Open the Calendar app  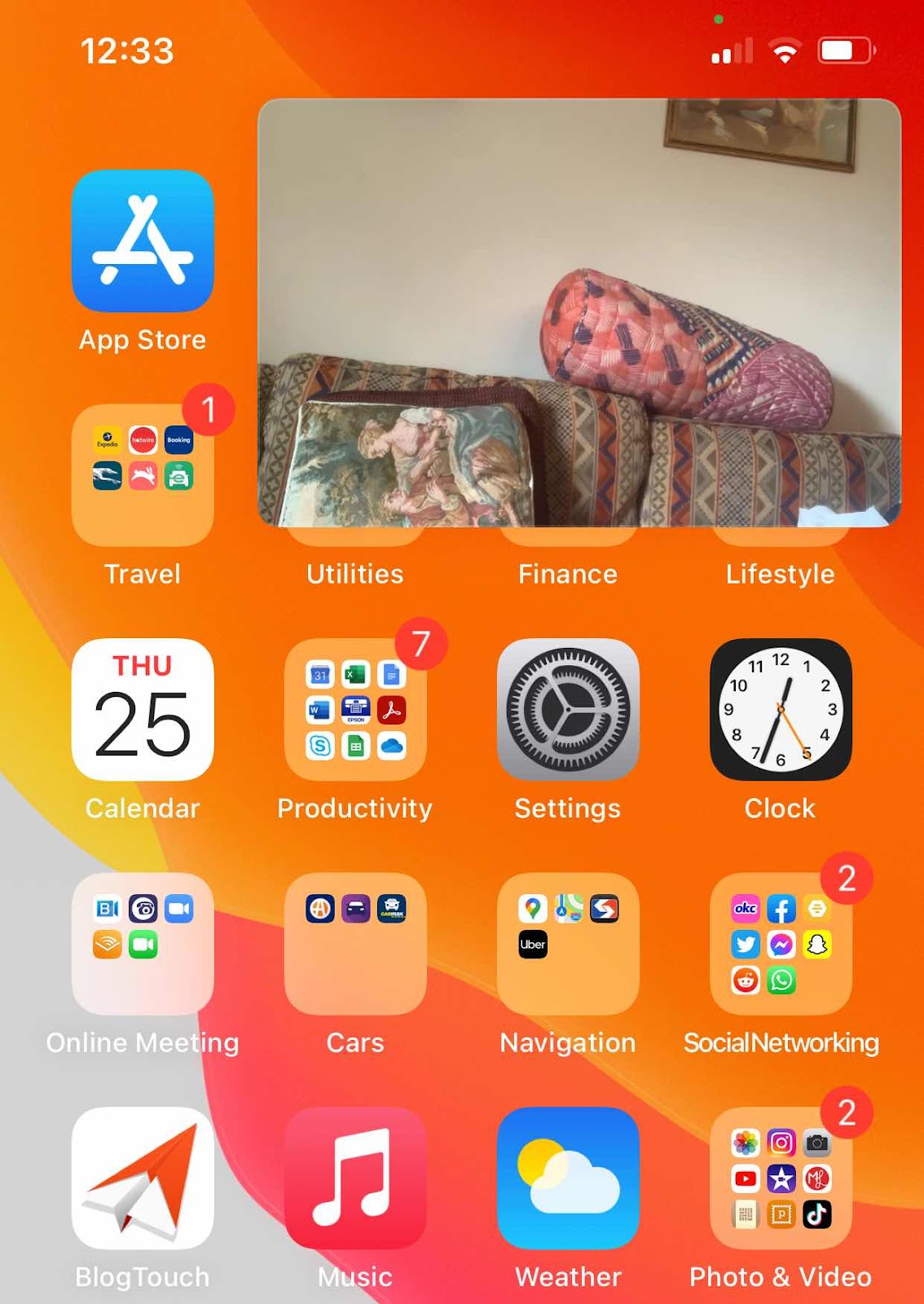[143, 709]
